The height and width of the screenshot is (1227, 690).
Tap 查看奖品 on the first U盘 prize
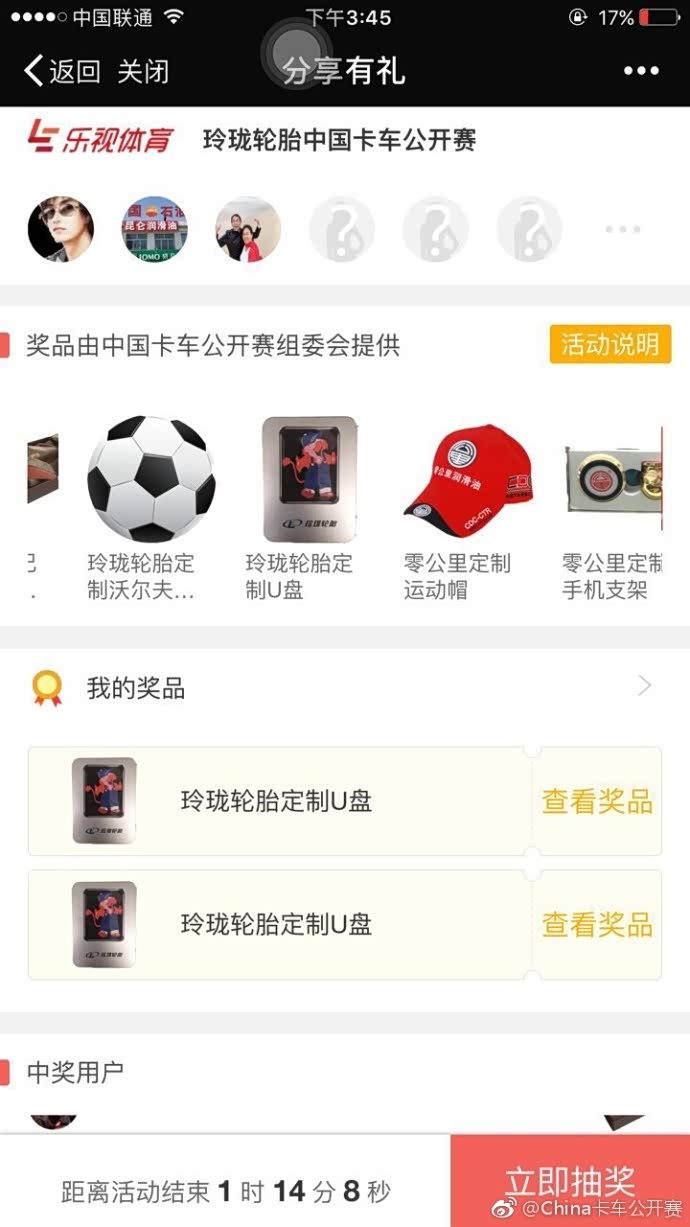coord(597,801)
